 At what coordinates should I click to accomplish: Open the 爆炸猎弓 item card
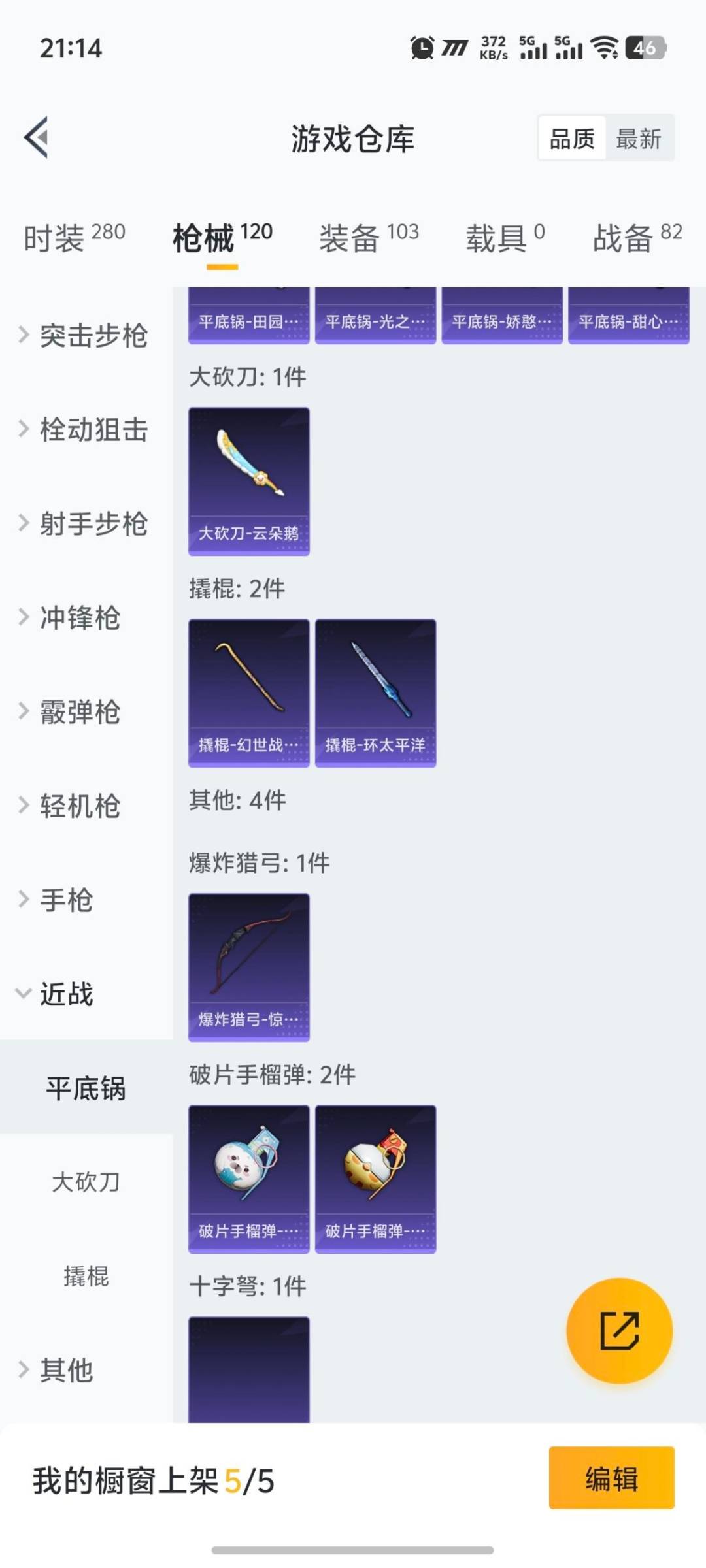tap(248, 968)
